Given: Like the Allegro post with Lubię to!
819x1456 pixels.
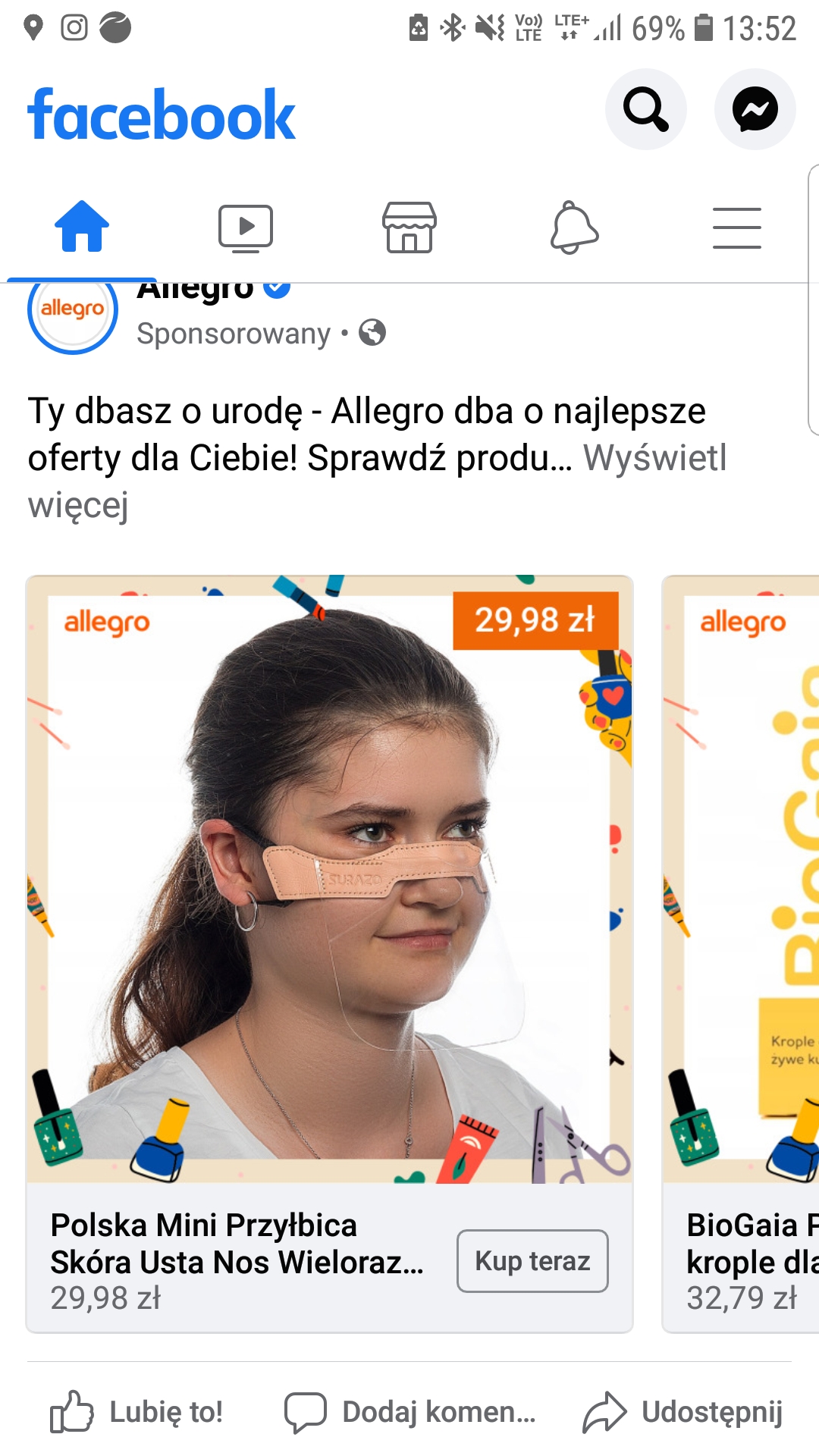Looking at the screenshot, I should pyautogui.click(x=136, y=1412).
